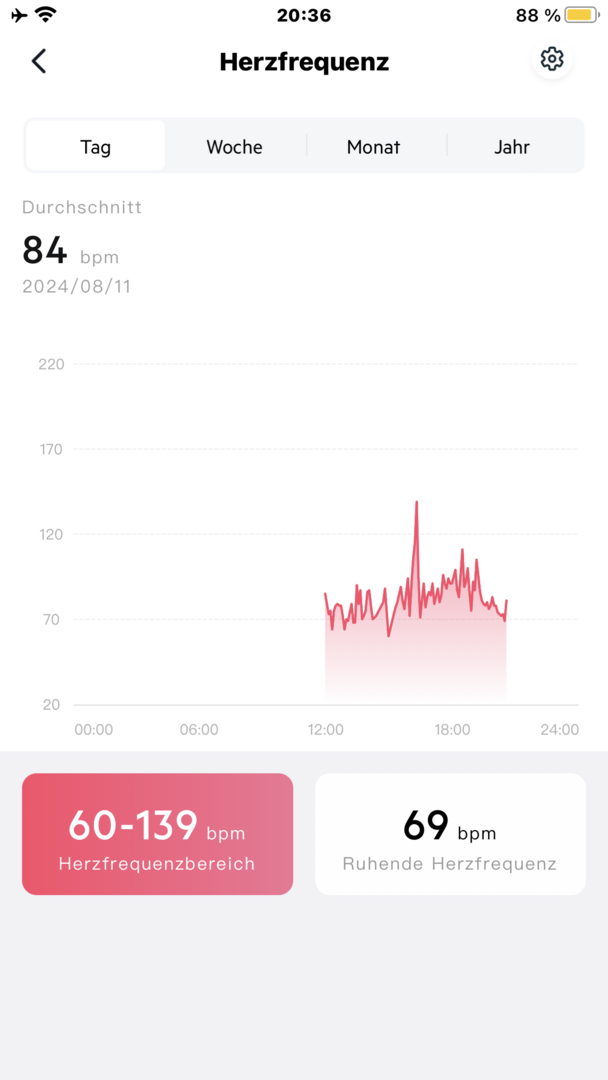Go back from the Herzfrequenz screen
Viewport: 608px width, 1080px height.
tap(39, 61)
